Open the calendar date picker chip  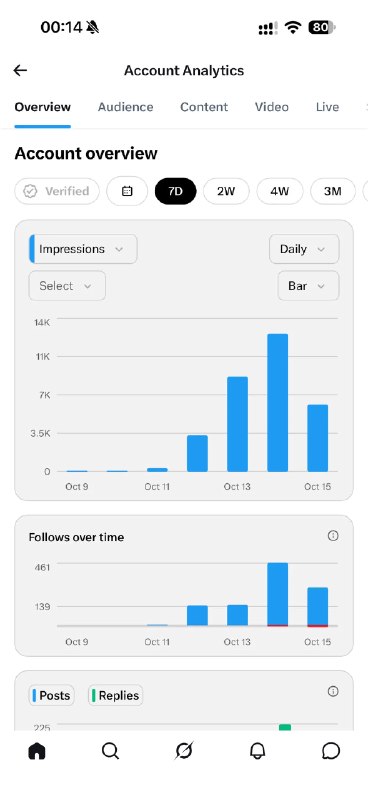pos(127,191)
